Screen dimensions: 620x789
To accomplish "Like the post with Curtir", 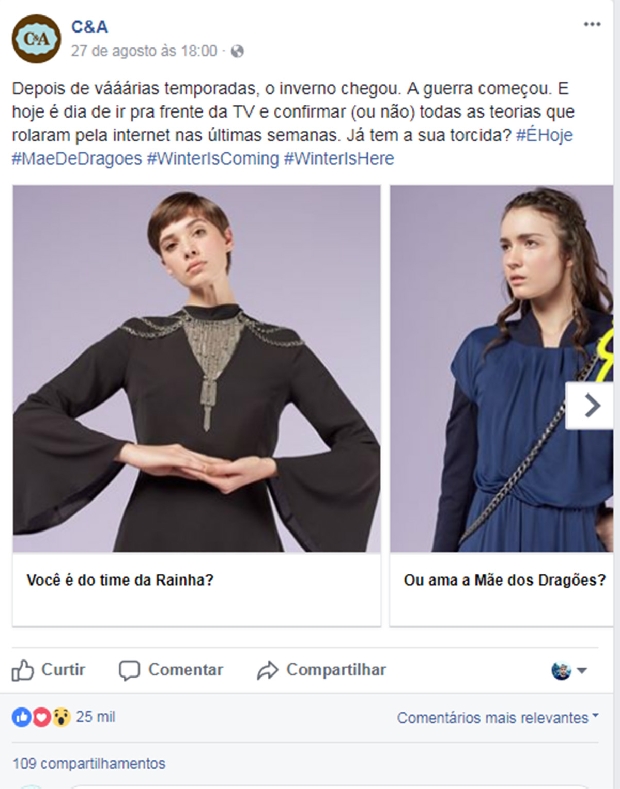I will [49, 670].
